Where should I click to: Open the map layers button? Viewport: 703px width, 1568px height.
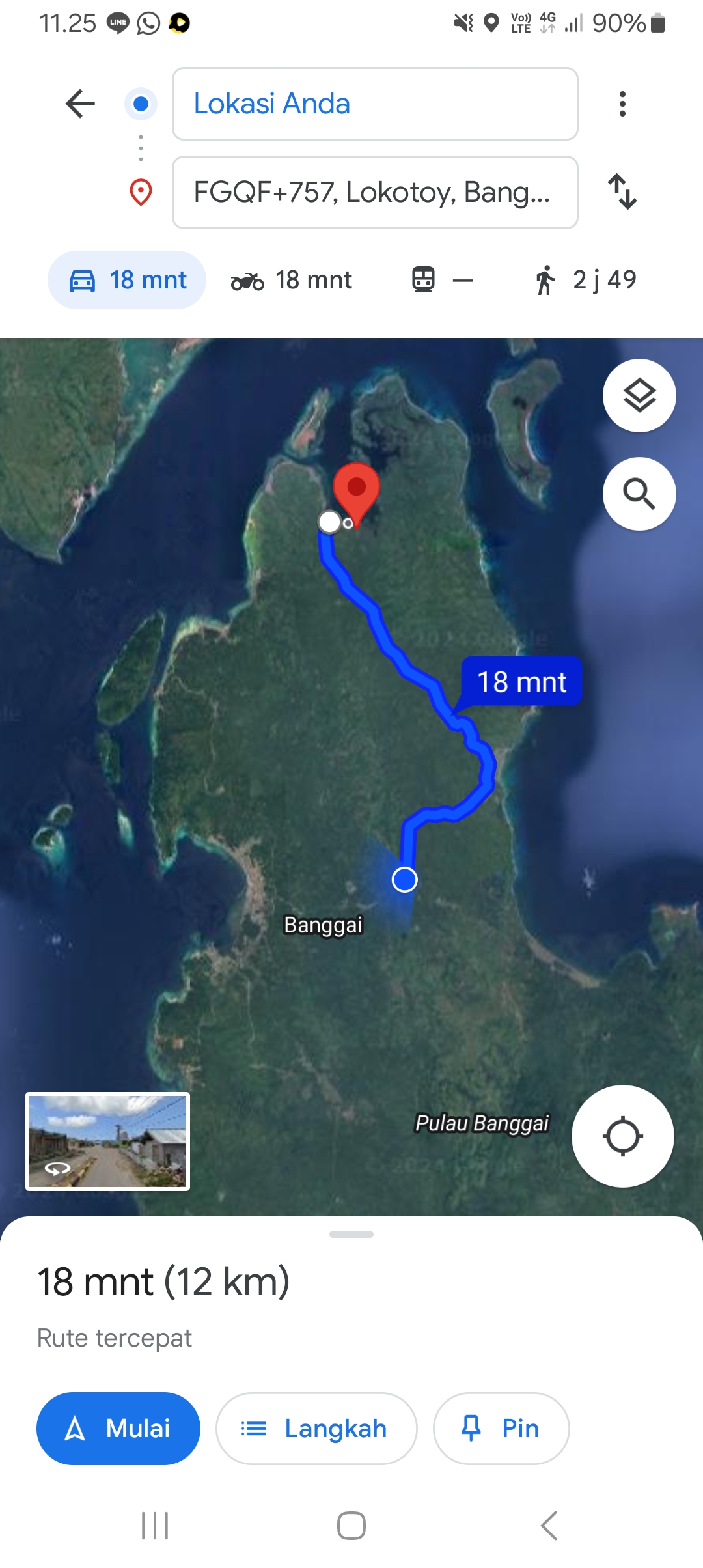point(639,395)
